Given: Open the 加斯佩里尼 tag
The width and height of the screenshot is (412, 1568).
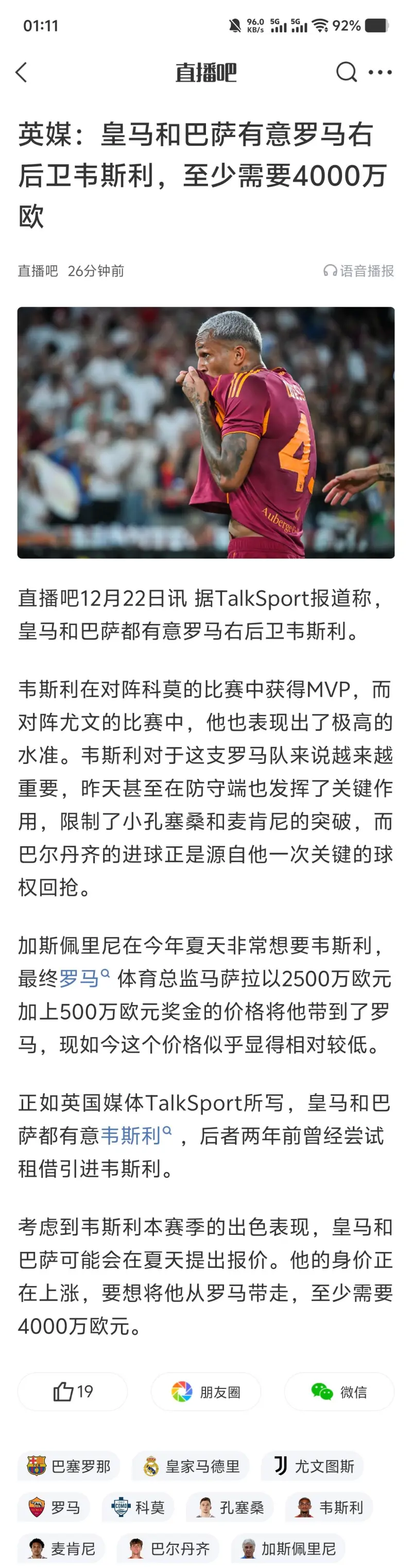Looking at the screenshot, I should 288,1548.
